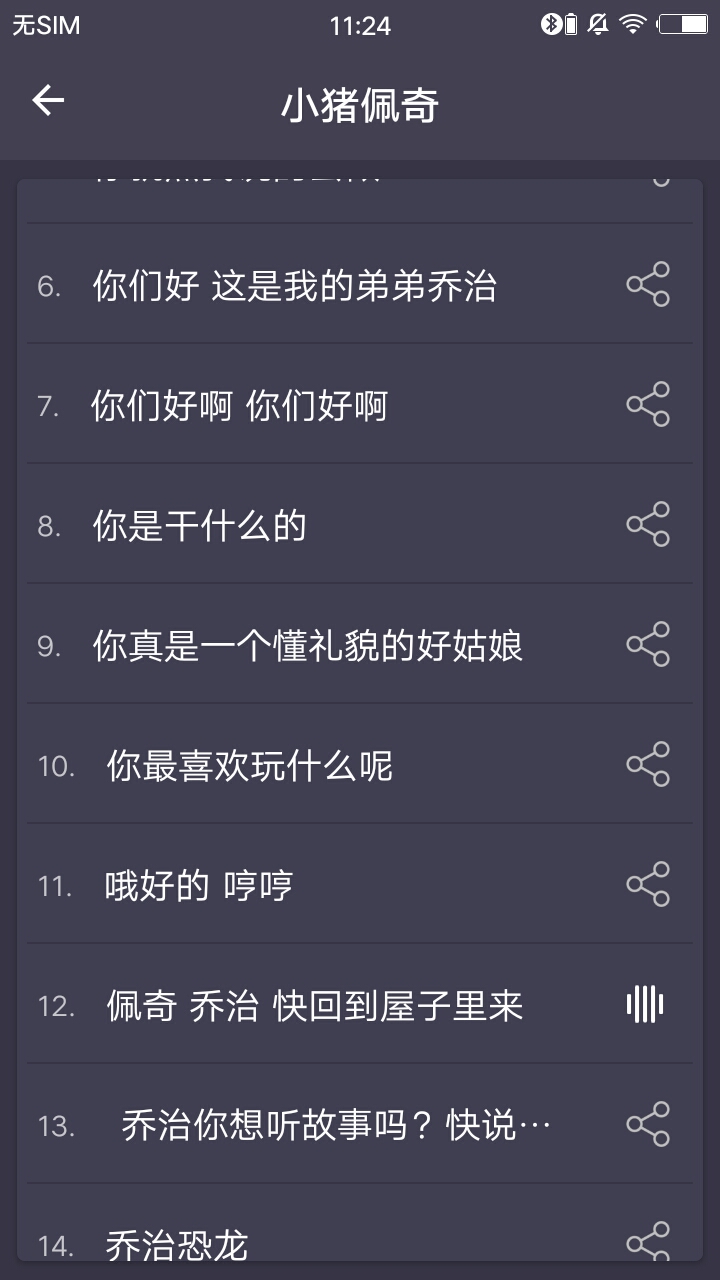Tap the battery indicator in the status bar

pos(684,23)
